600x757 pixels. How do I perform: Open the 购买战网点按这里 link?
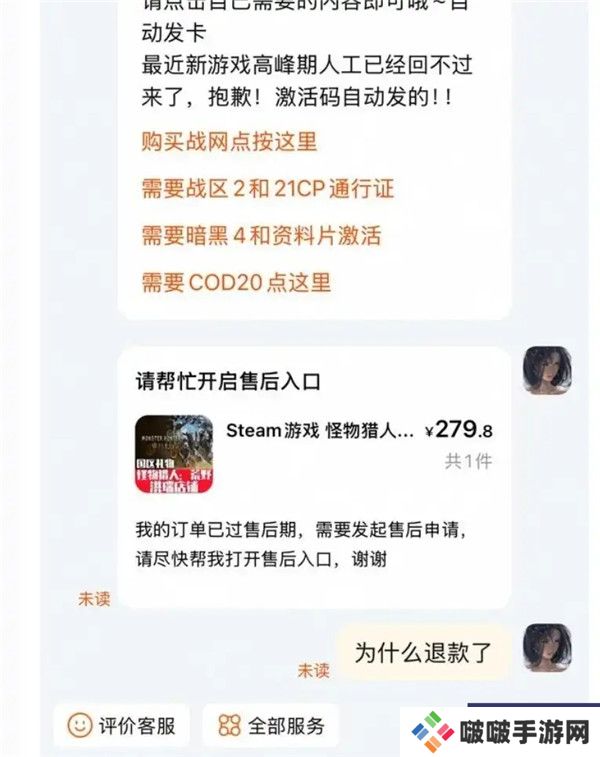[228, 141]
